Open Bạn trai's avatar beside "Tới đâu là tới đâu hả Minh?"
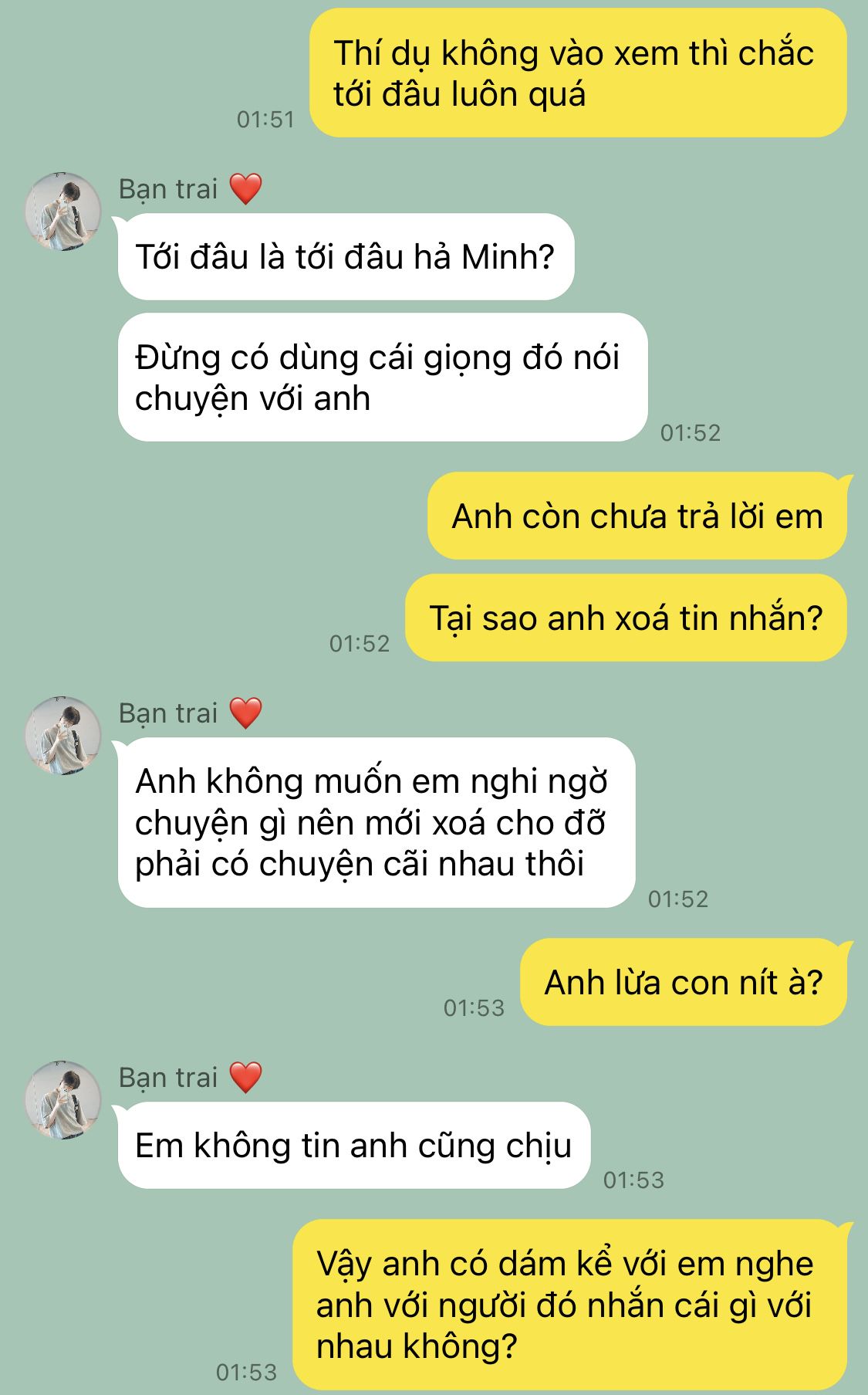This screenshot has width=868, height=1395. coord(63,212)
